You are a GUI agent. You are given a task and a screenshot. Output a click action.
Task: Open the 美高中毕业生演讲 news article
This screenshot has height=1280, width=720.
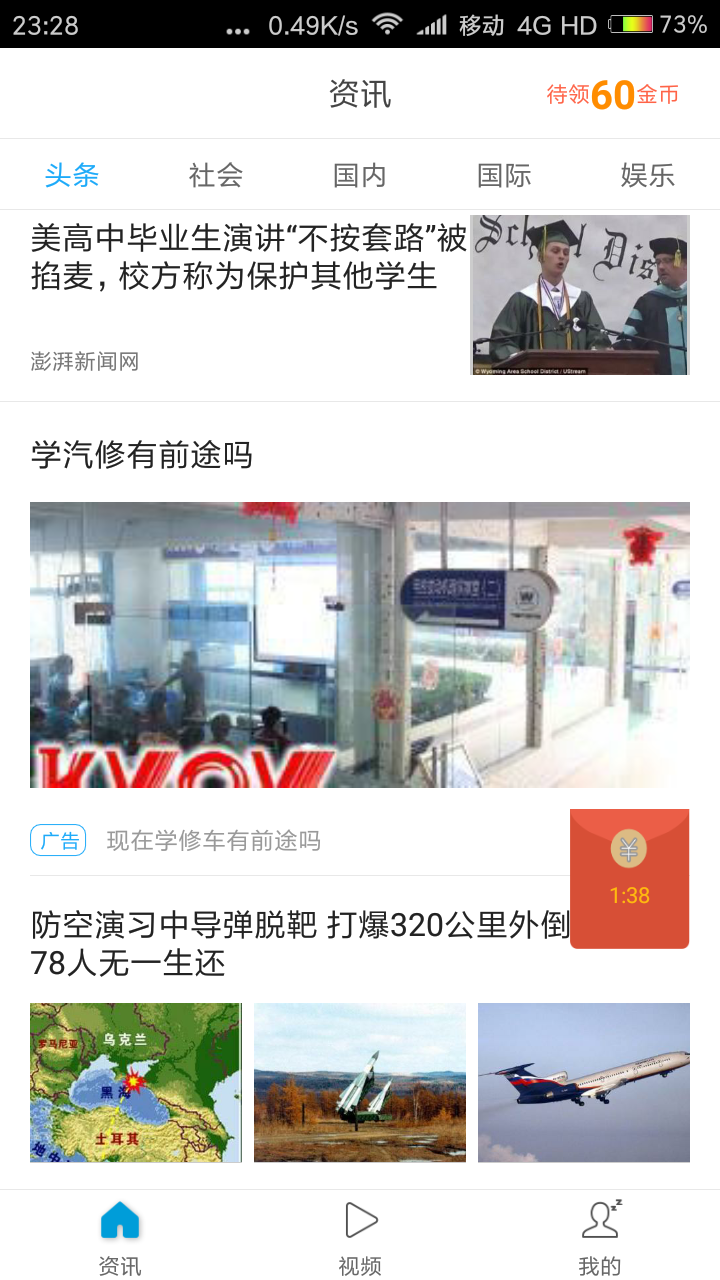click(250, 257)
